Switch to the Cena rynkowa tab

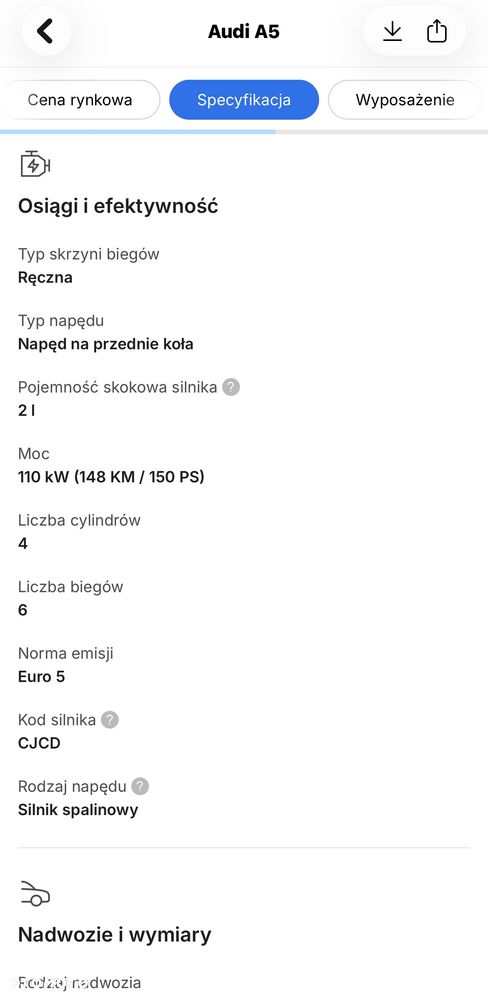point(80,100)
